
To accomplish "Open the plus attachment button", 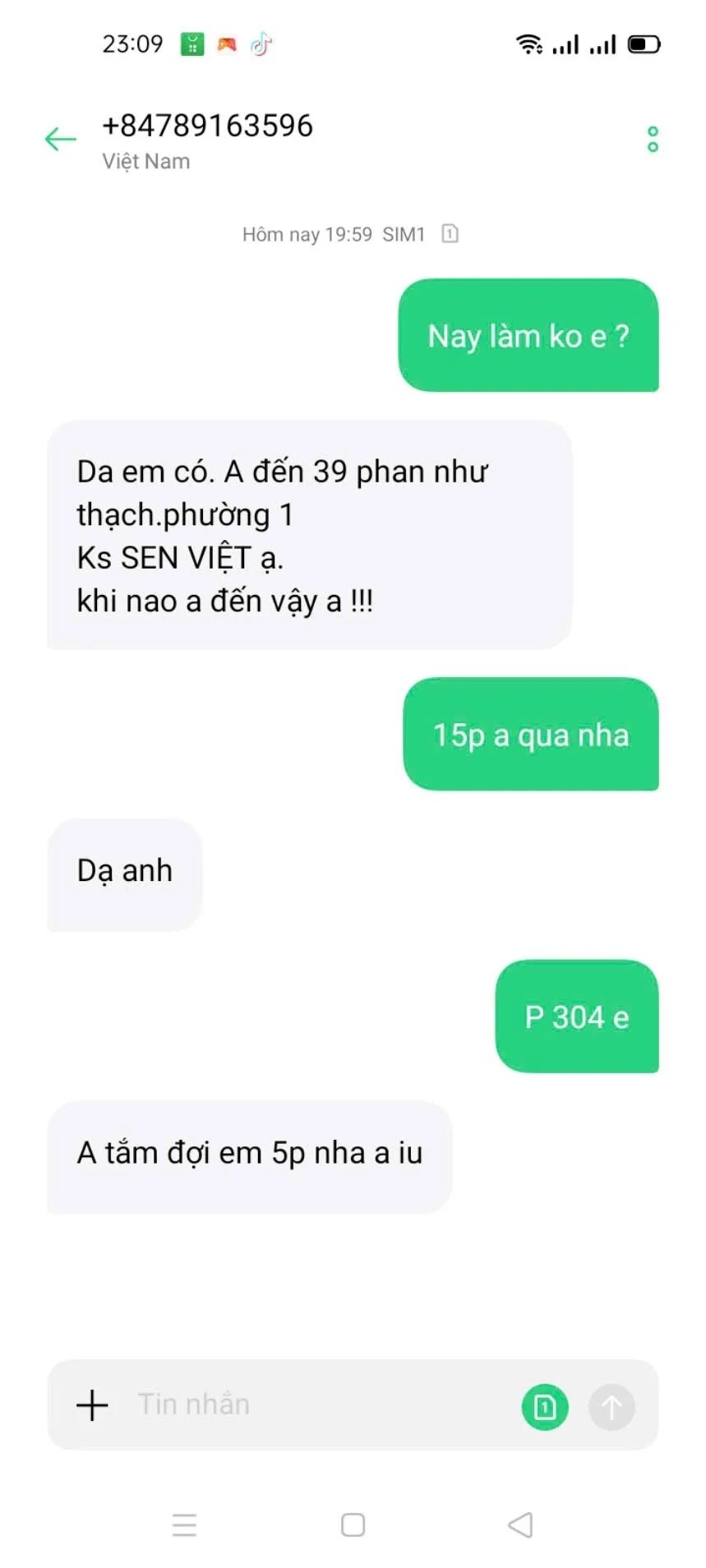I will [x=92, y=1405].
